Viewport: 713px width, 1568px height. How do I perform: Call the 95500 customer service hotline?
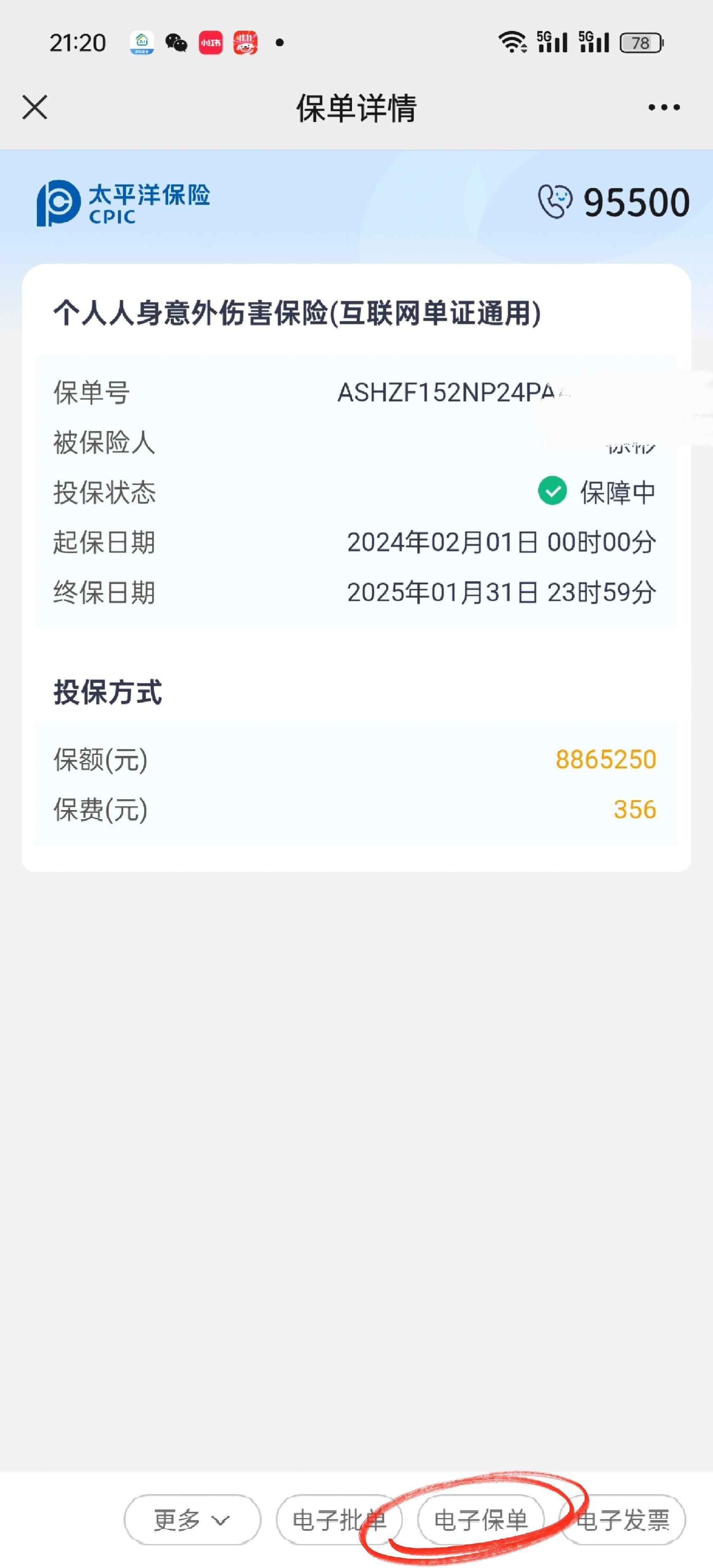point(613,202)
